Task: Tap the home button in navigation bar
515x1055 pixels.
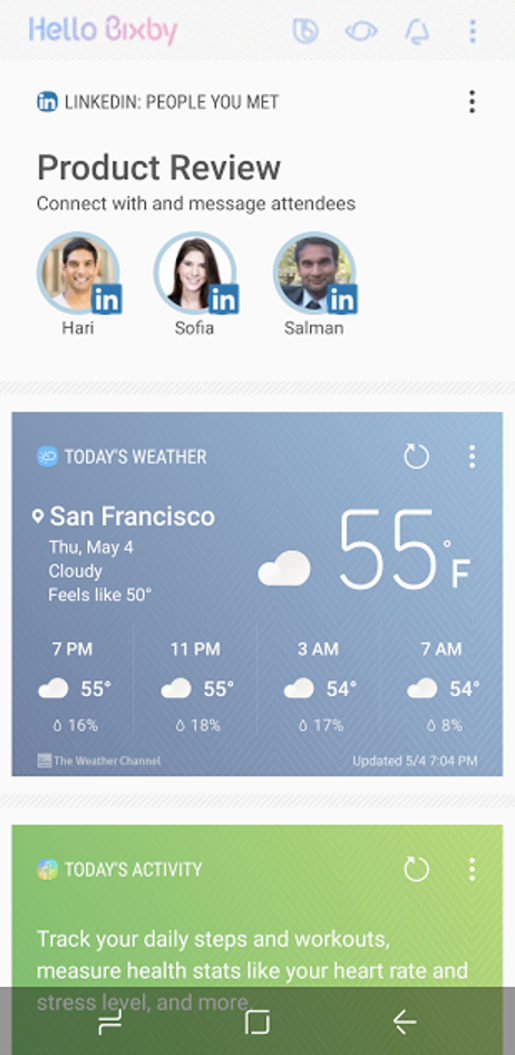Action: pos(257,1023)
